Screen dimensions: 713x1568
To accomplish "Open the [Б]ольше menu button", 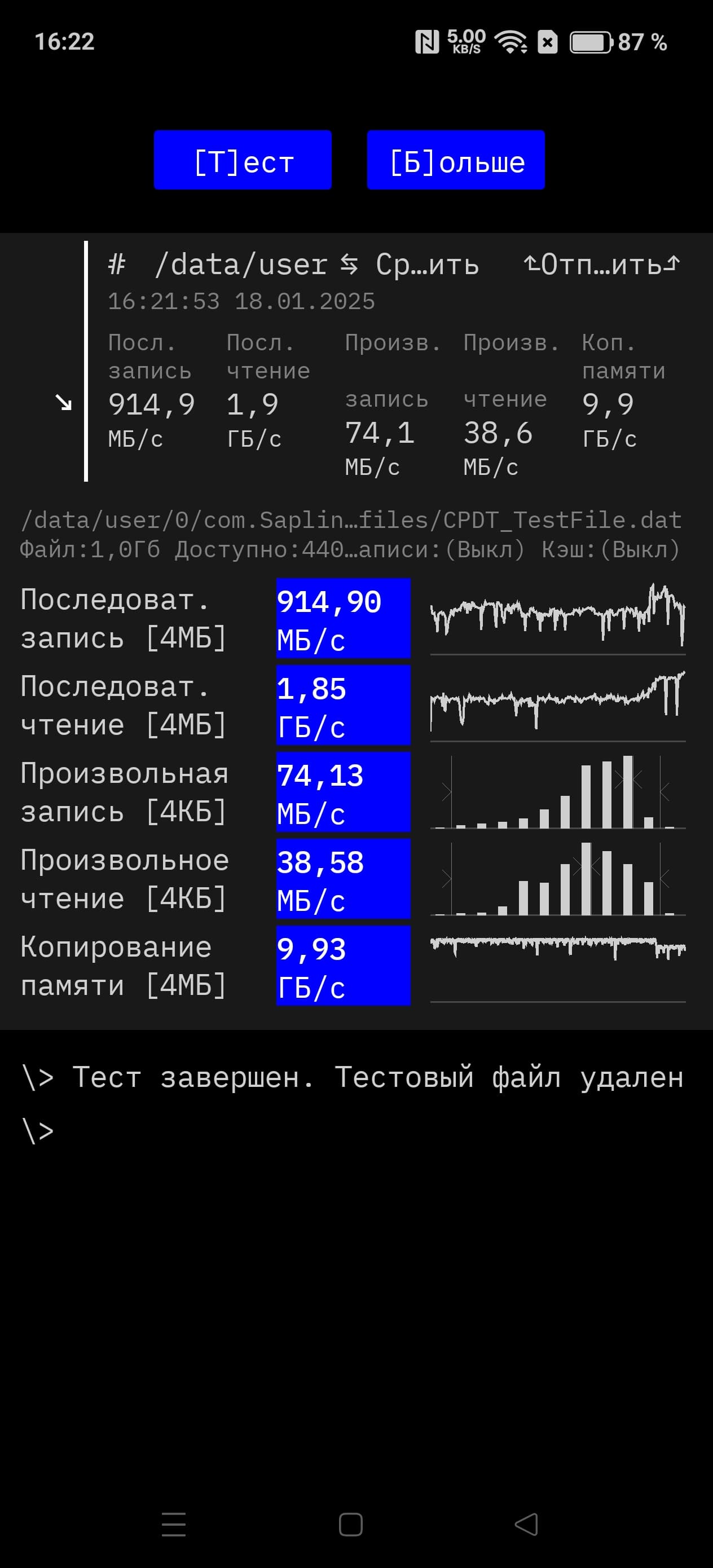I will coord(455,160).
